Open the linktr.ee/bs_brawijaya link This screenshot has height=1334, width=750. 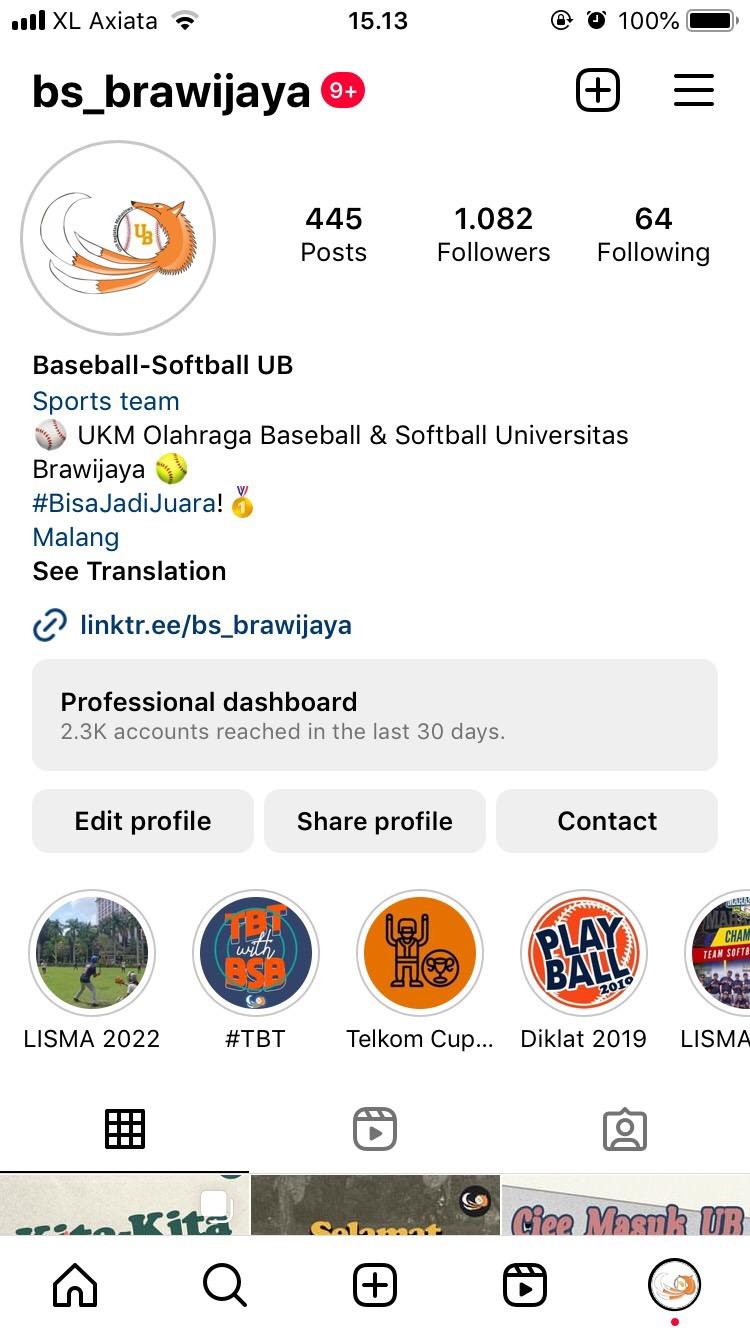pyautogui.click(x=215, y=626)
